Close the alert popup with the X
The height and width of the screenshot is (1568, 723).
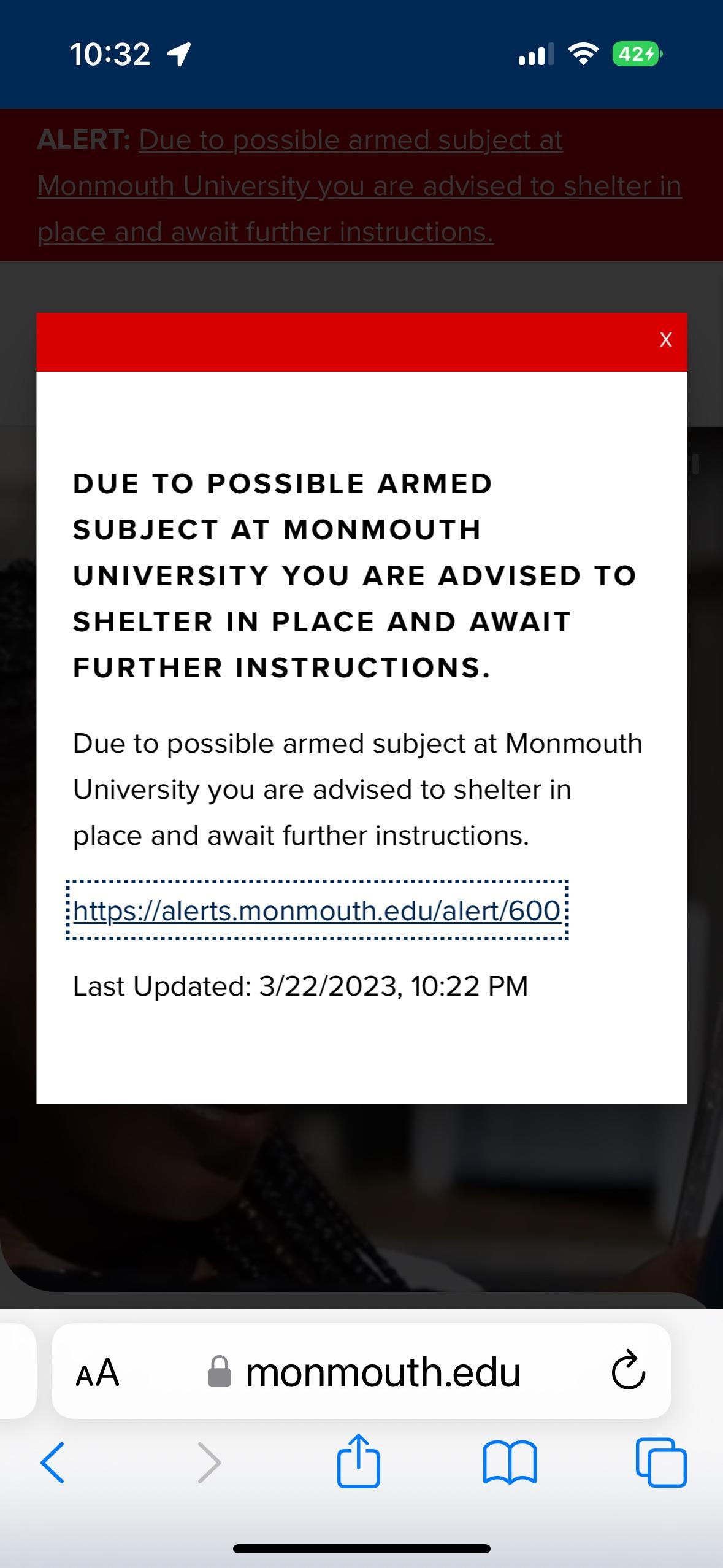pos(665,340)
